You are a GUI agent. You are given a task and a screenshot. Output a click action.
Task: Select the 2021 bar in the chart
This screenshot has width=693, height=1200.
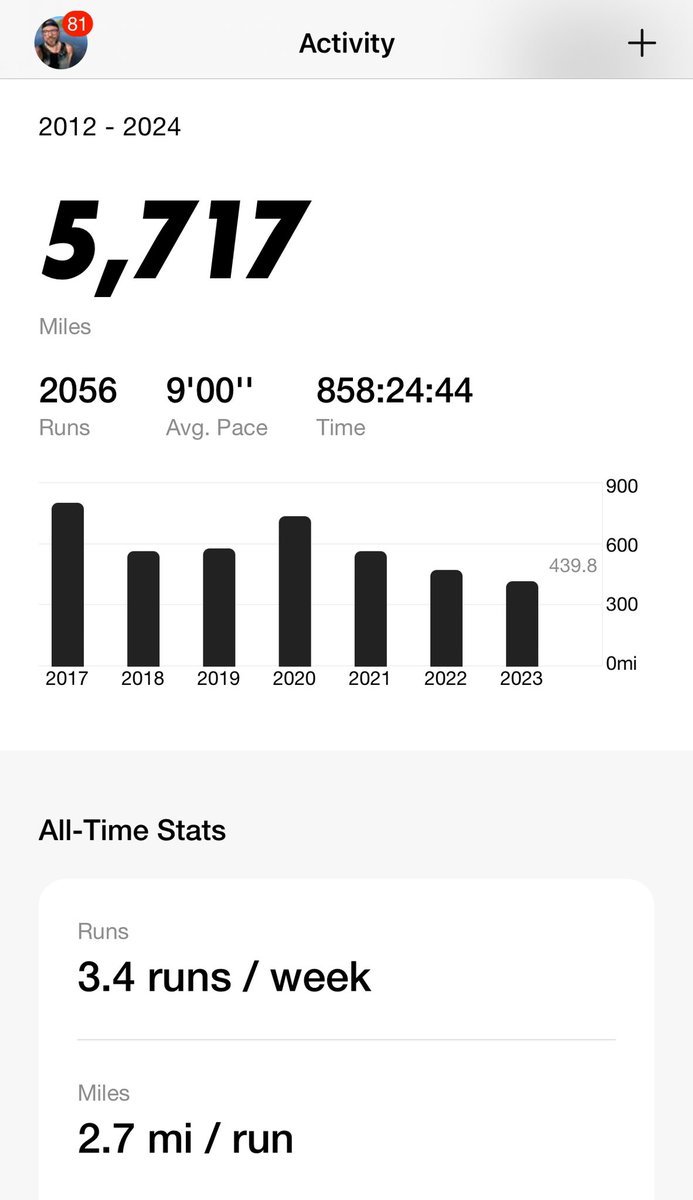pyautogui.click(x=371, y=608)
